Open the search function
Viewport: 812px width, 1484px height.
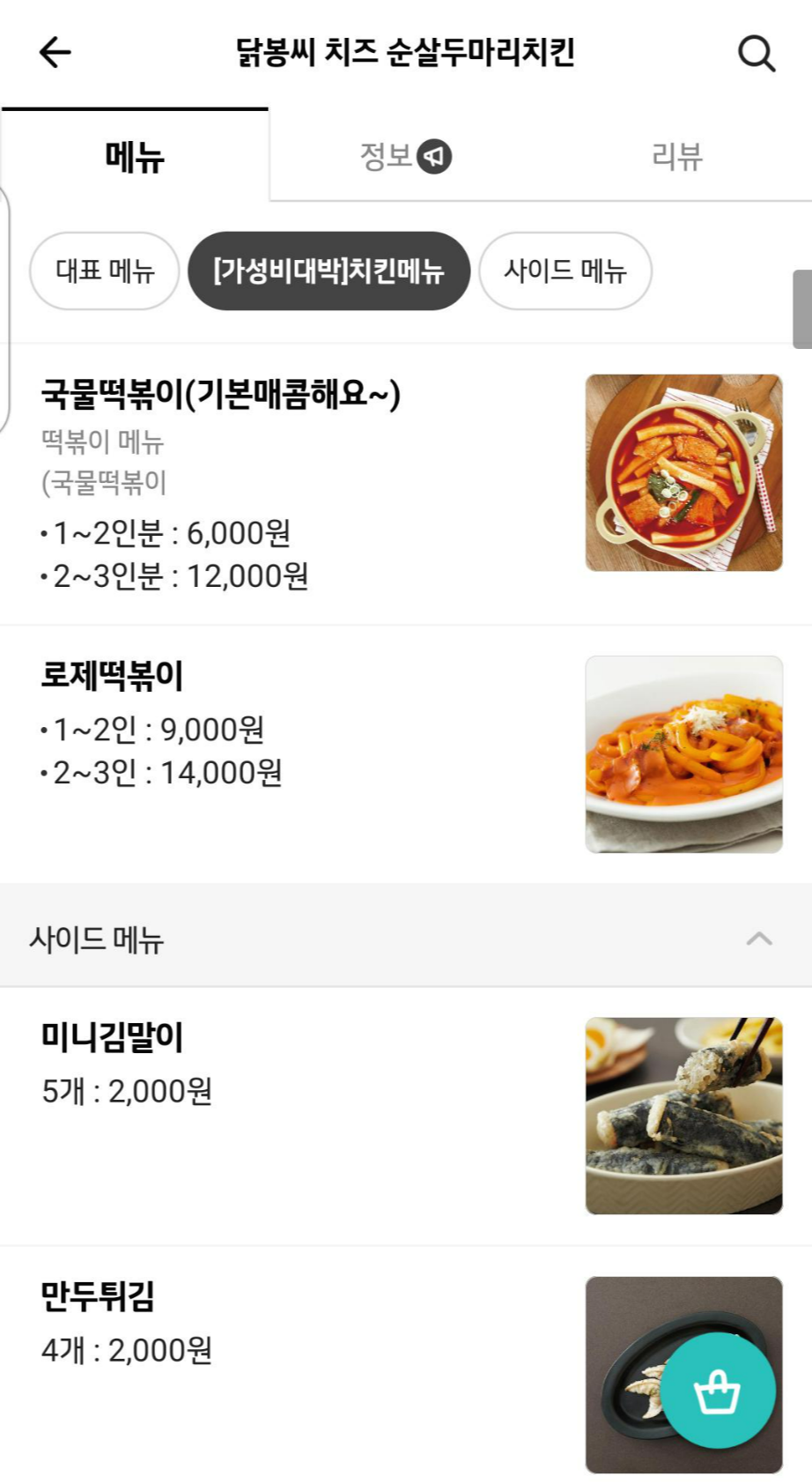(756, 55)
